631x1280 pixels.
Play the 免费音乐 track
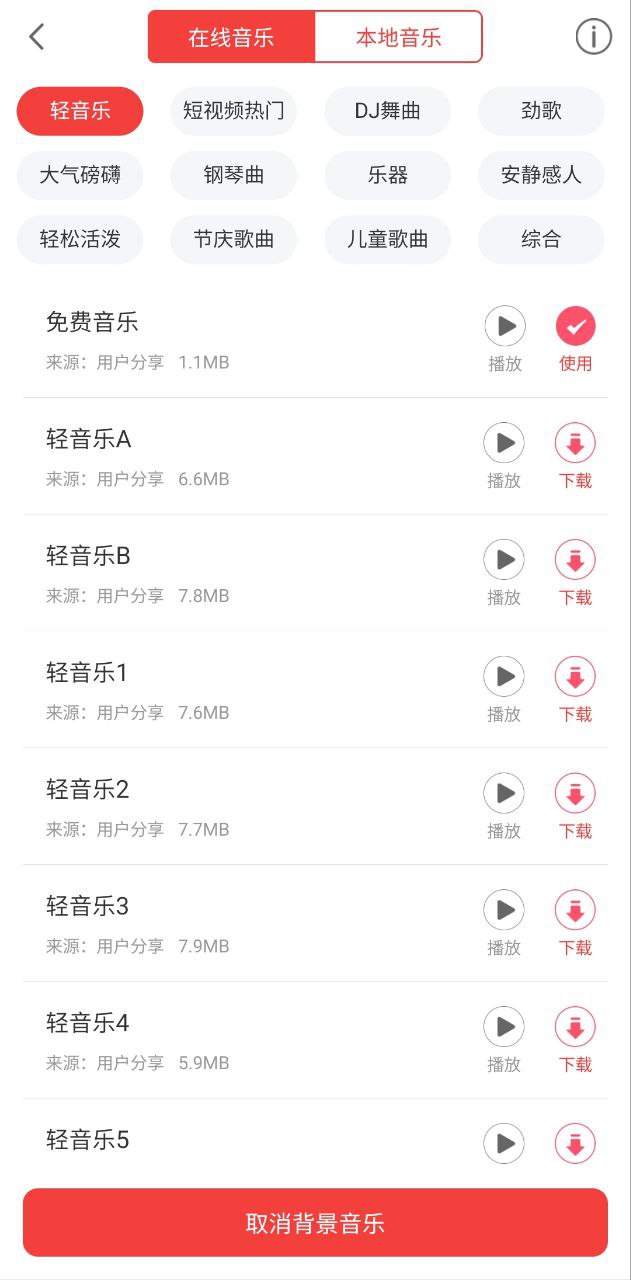[x=505, y=326]
